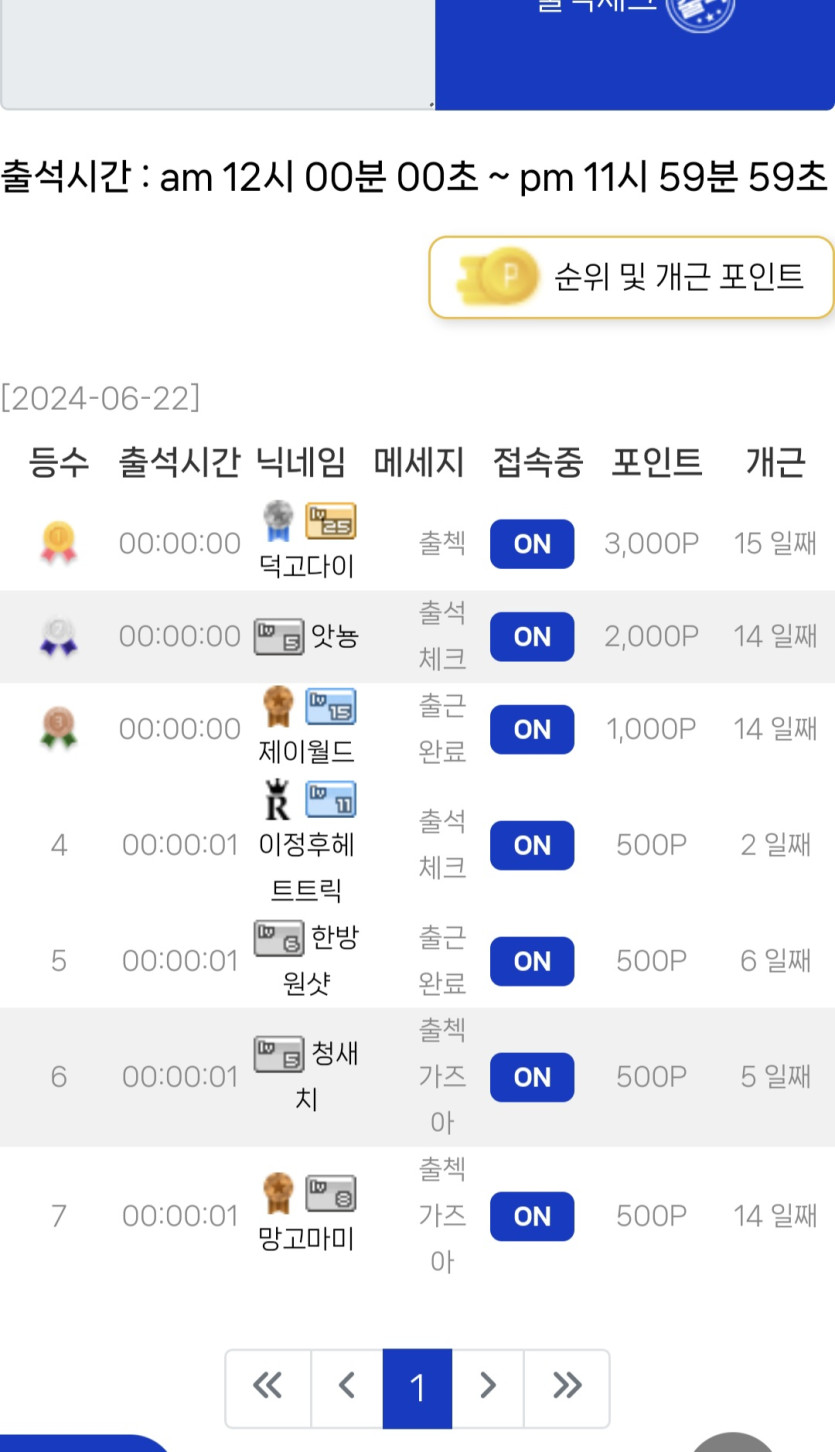
Task: Jump to the last page
Action: click(x=567, y=1387)
